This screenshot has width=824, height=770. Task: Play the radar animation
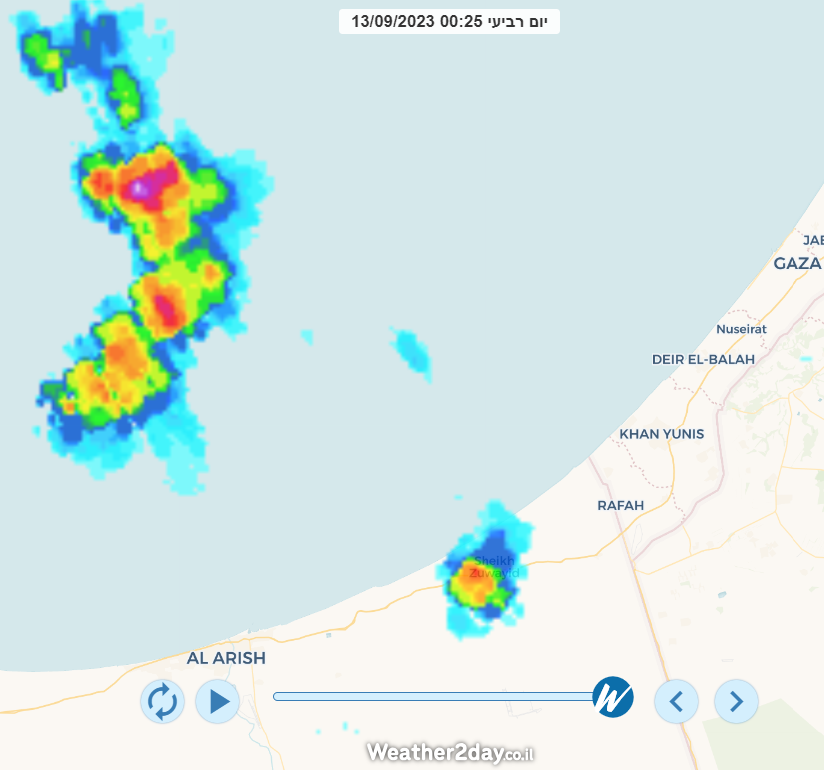(217, 702)
